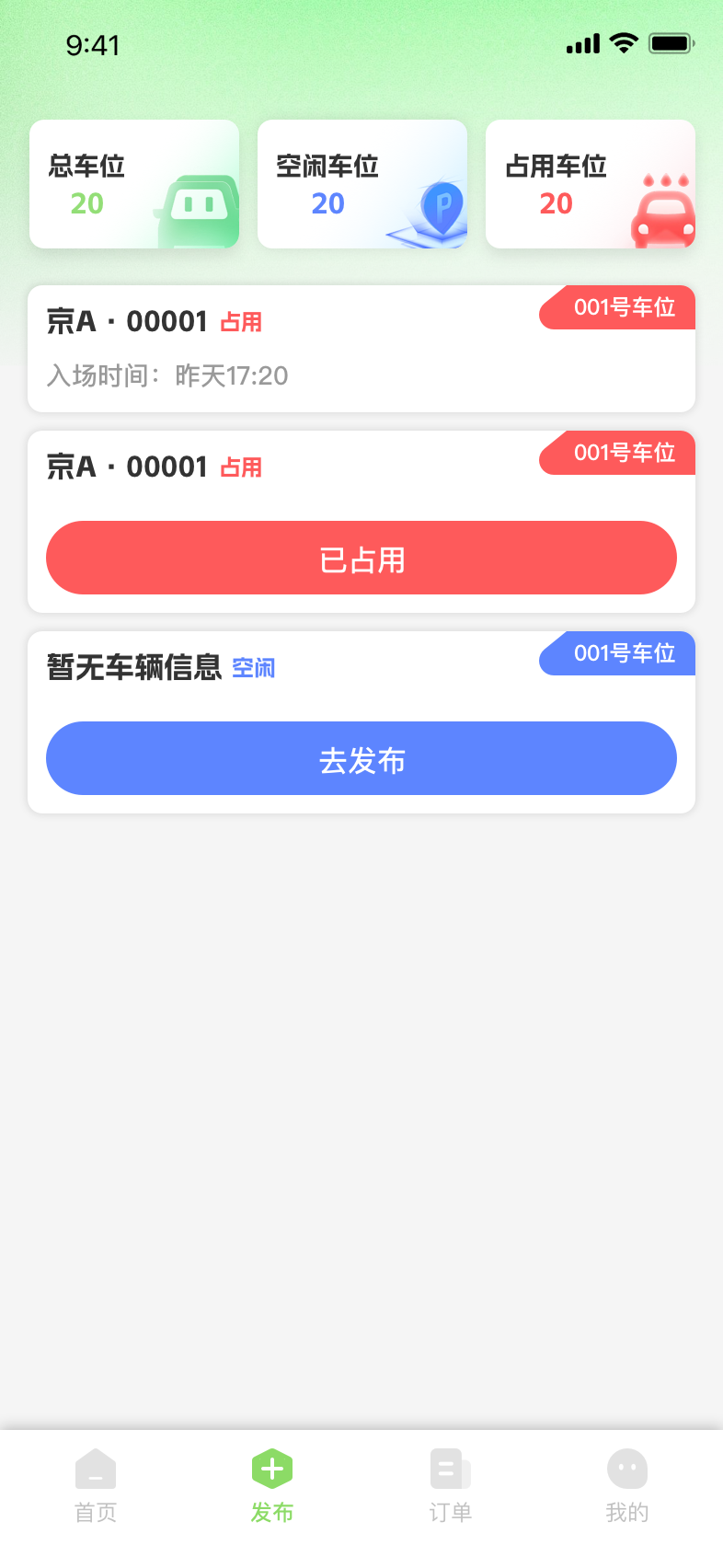Switch to the 首页 tab
The height and width of the screenshot is (1568, 723).
pyautogui.click(x=96, y=1485)
